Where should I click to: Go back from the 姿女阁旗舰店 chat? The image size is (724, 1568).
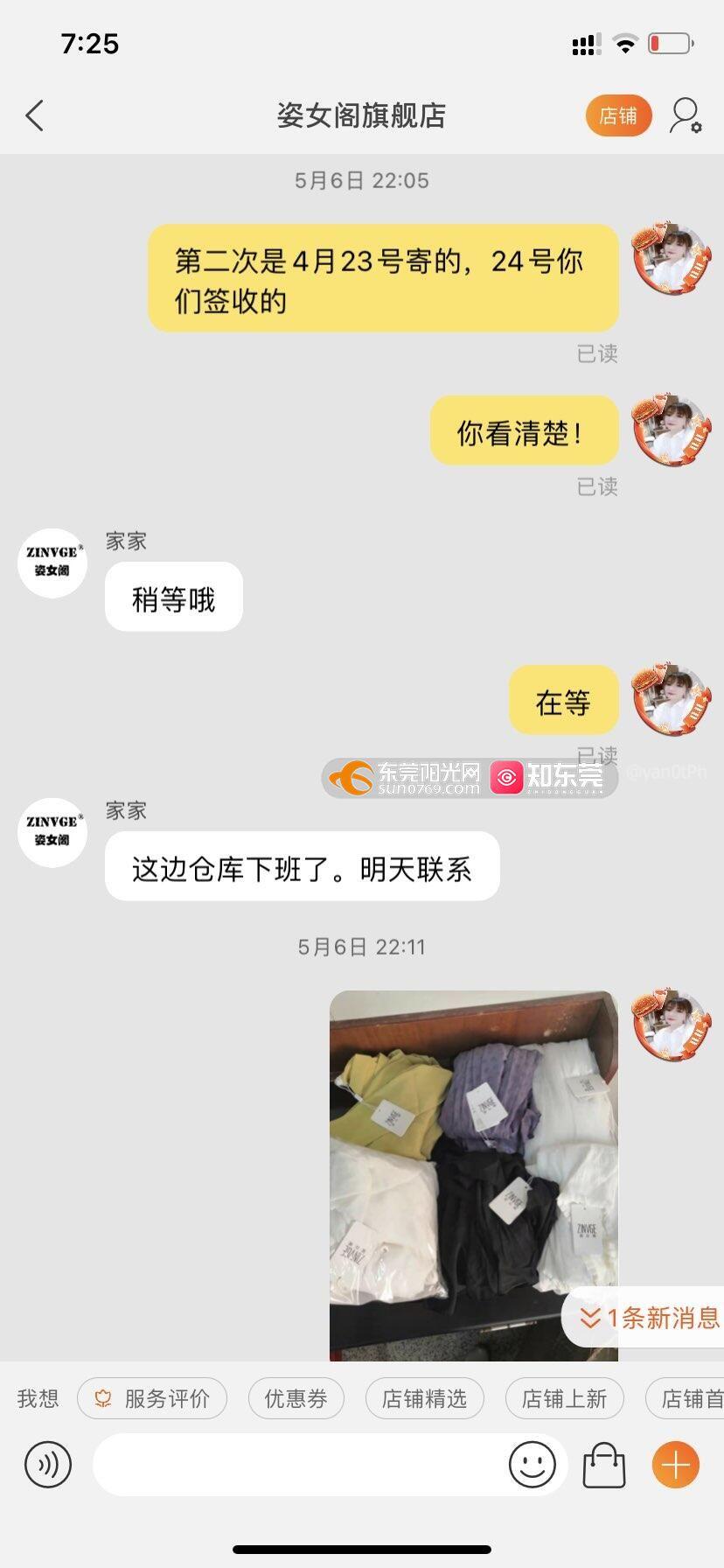click(35, 115)
